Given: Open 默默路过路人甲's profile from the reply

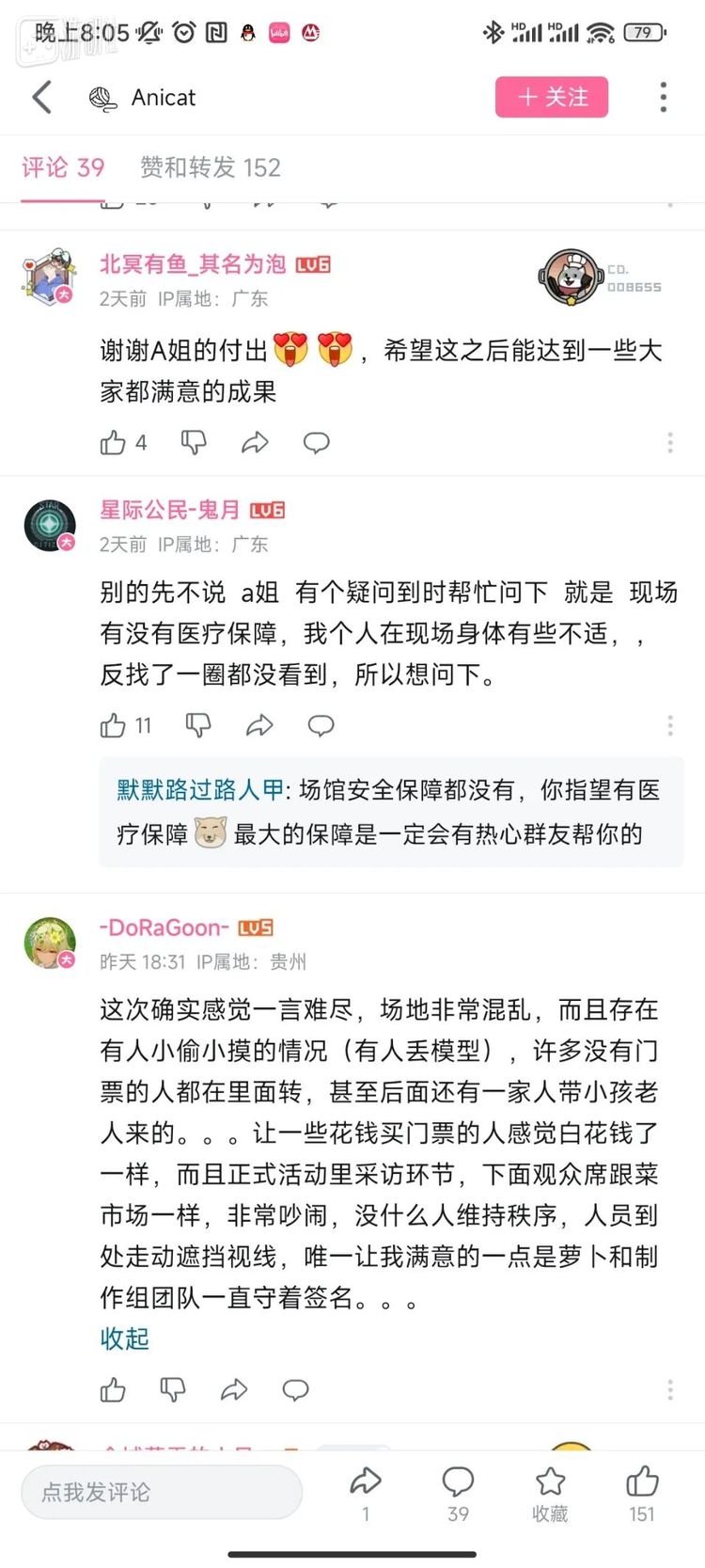Looking at the screenshot, I should coord(200,790).
